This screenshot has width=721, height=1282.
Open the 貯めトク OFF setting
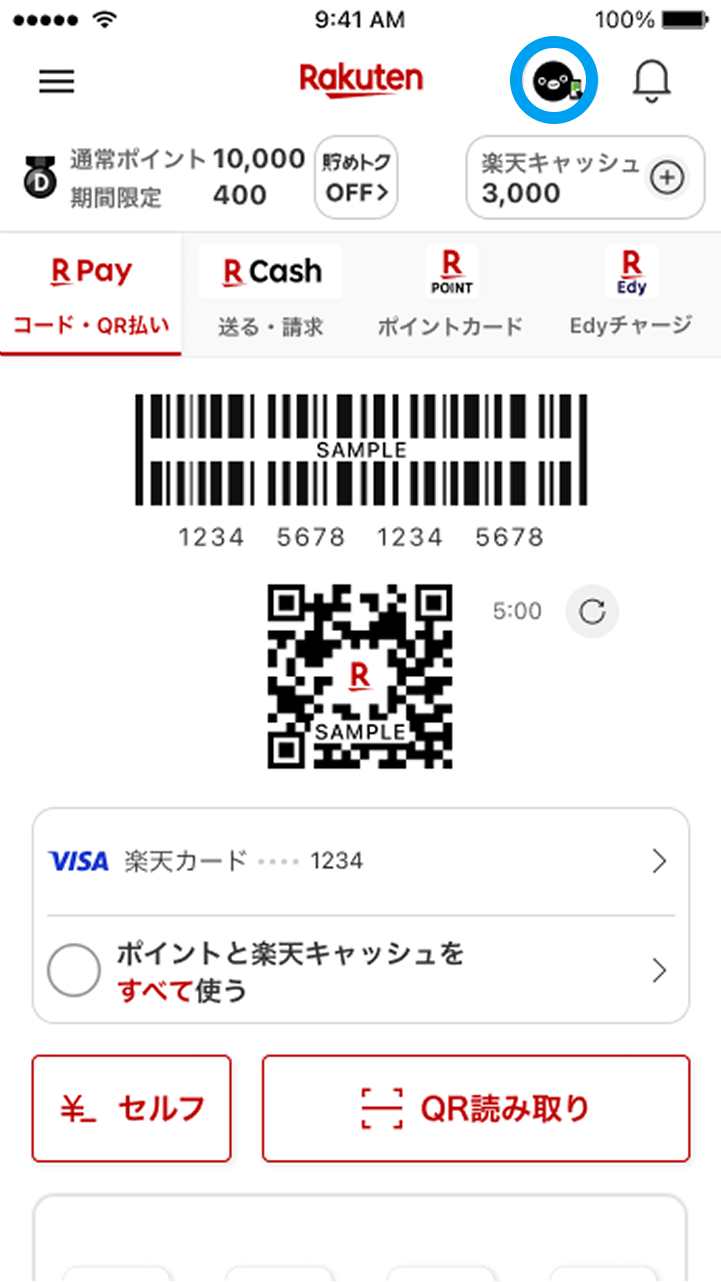(356, 177)
